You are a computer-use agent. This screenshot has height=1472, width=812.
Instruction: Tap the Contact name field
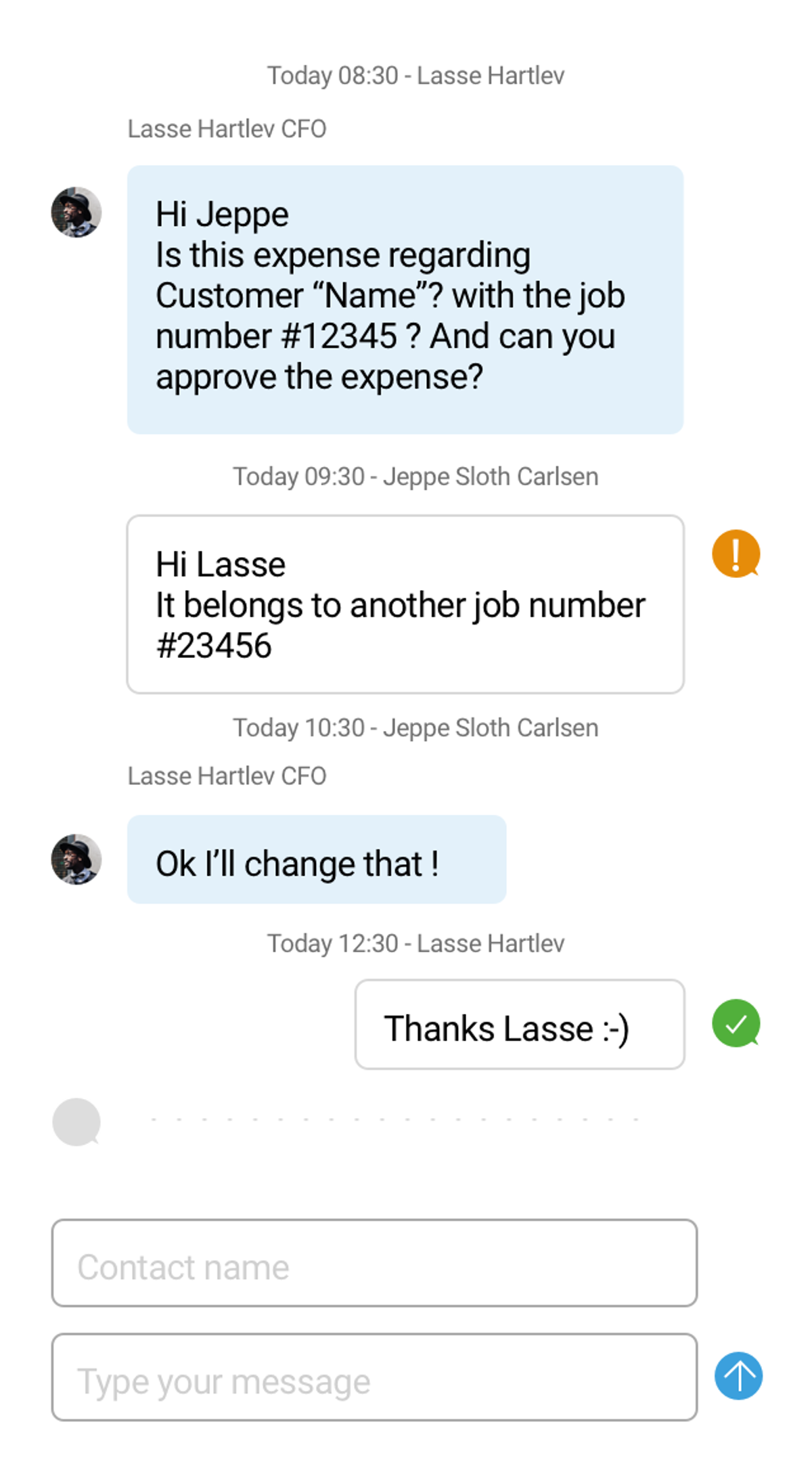374,1263
